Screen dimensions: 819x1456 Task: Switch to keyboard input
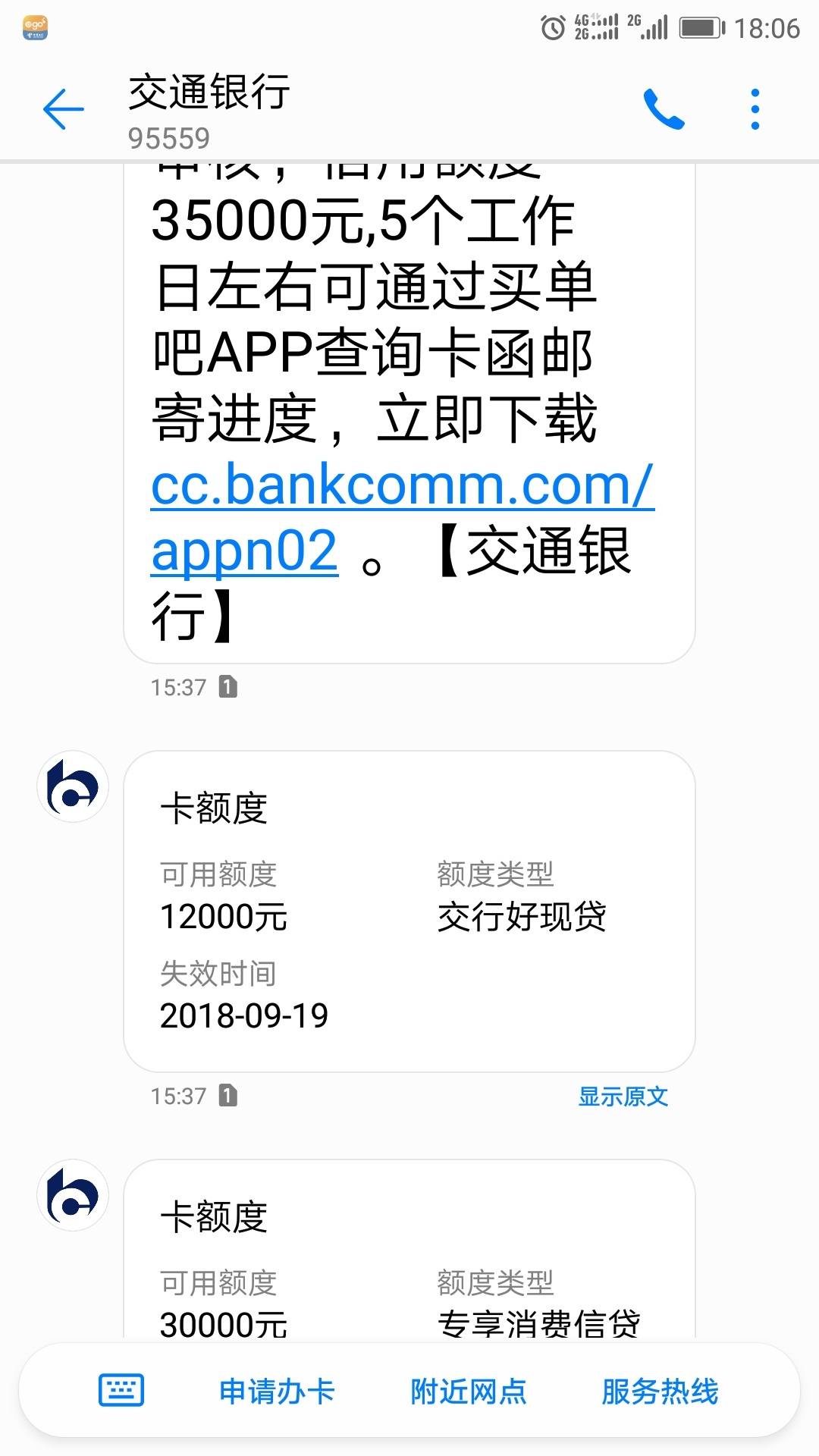tap(121, 1391)
